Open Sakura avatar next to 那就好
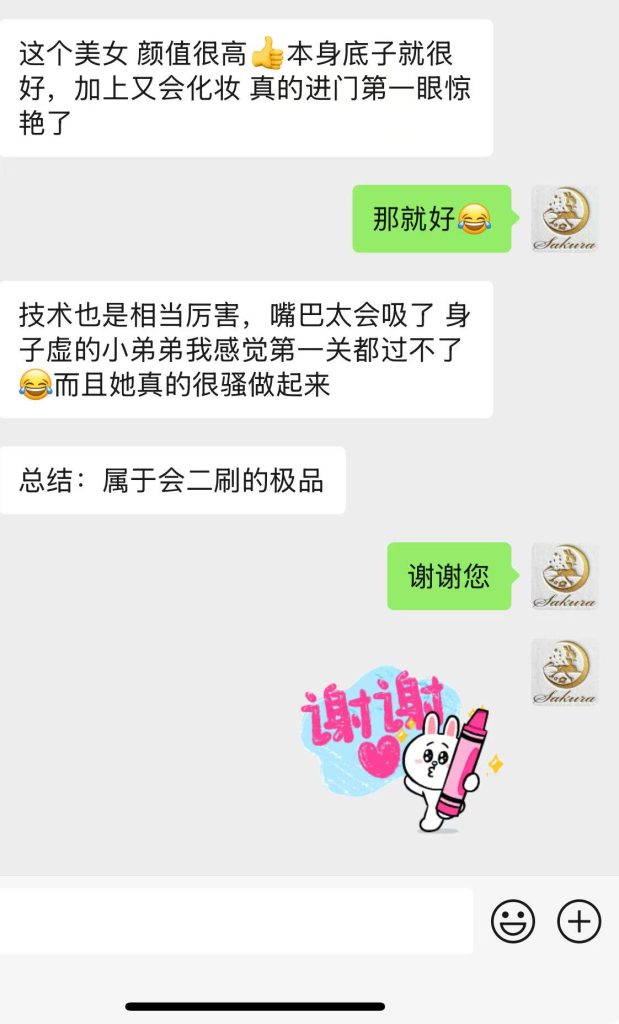This screenshot has height=1024, width=619. pos(564,218)
